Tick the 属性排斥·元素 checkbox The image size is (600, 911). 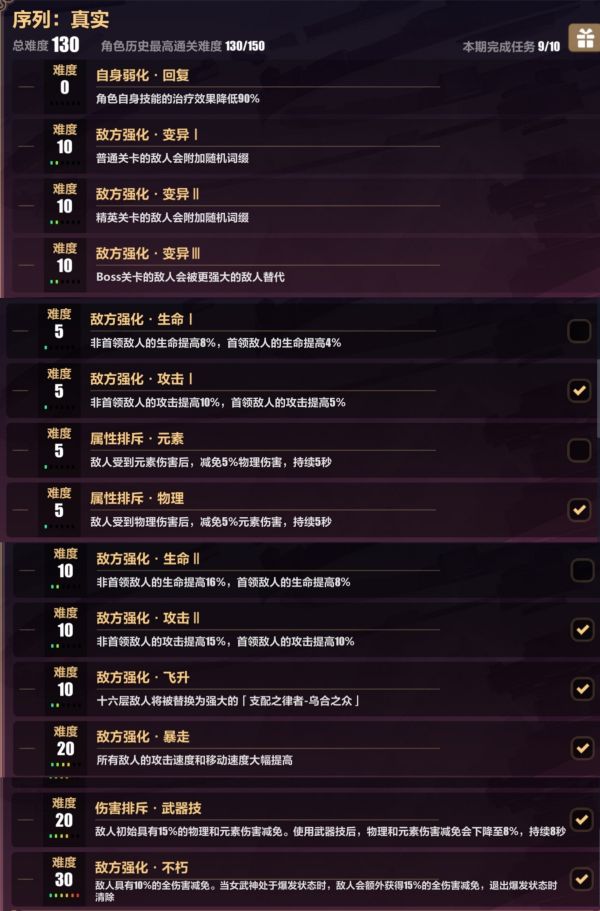(x=579, y=450)
